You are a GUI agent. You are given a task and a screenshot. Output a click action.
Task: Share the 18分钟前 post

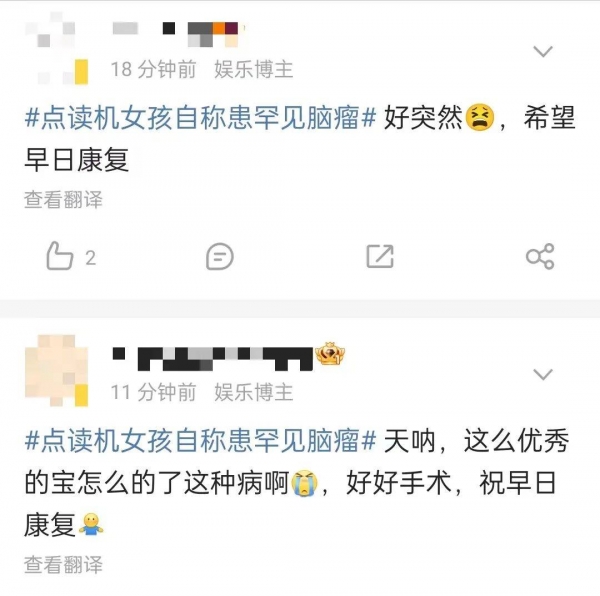coord(540,256)
